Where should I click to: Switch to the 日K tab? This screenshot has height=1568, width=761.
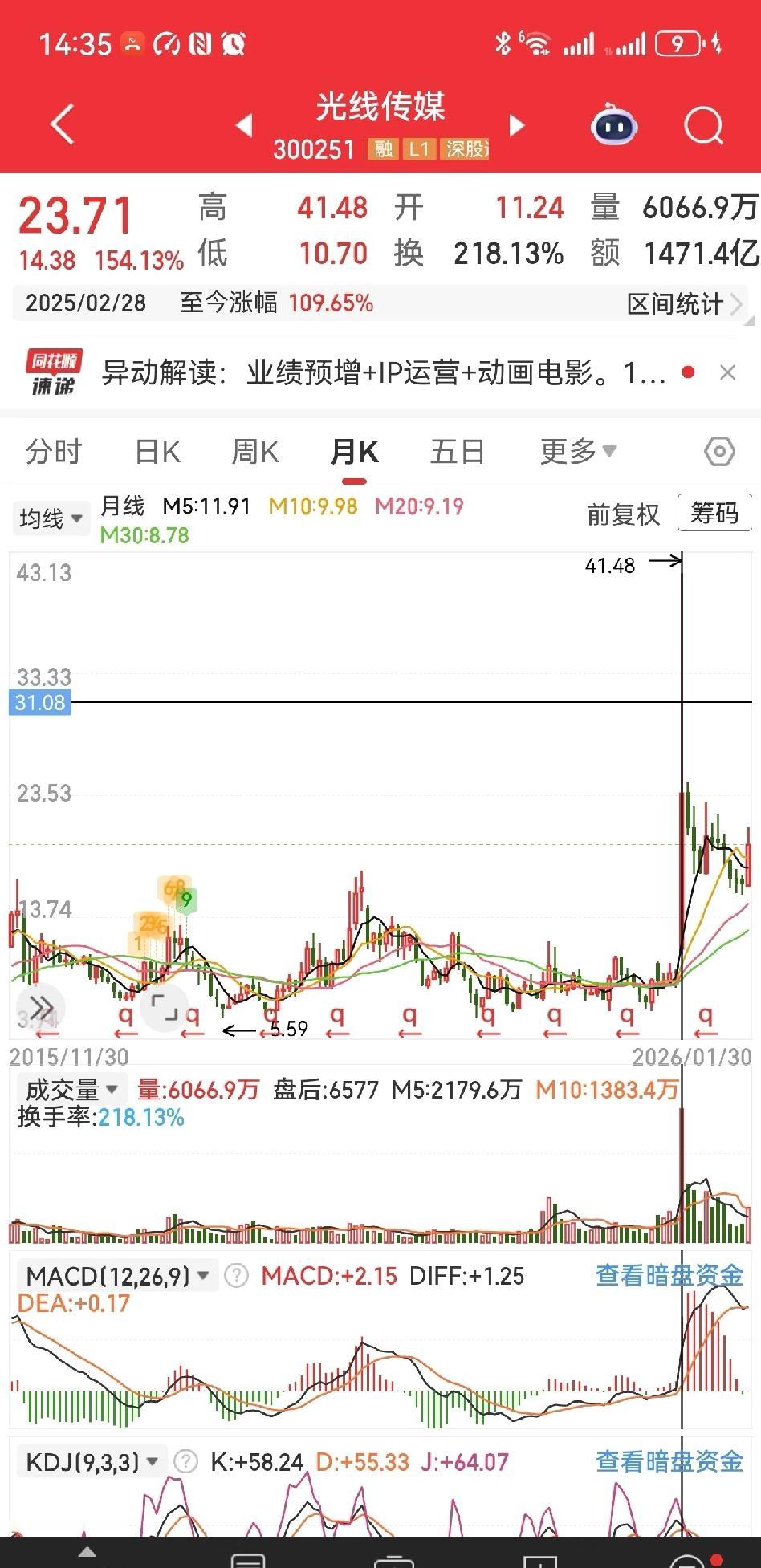click(x=157, y=452)
